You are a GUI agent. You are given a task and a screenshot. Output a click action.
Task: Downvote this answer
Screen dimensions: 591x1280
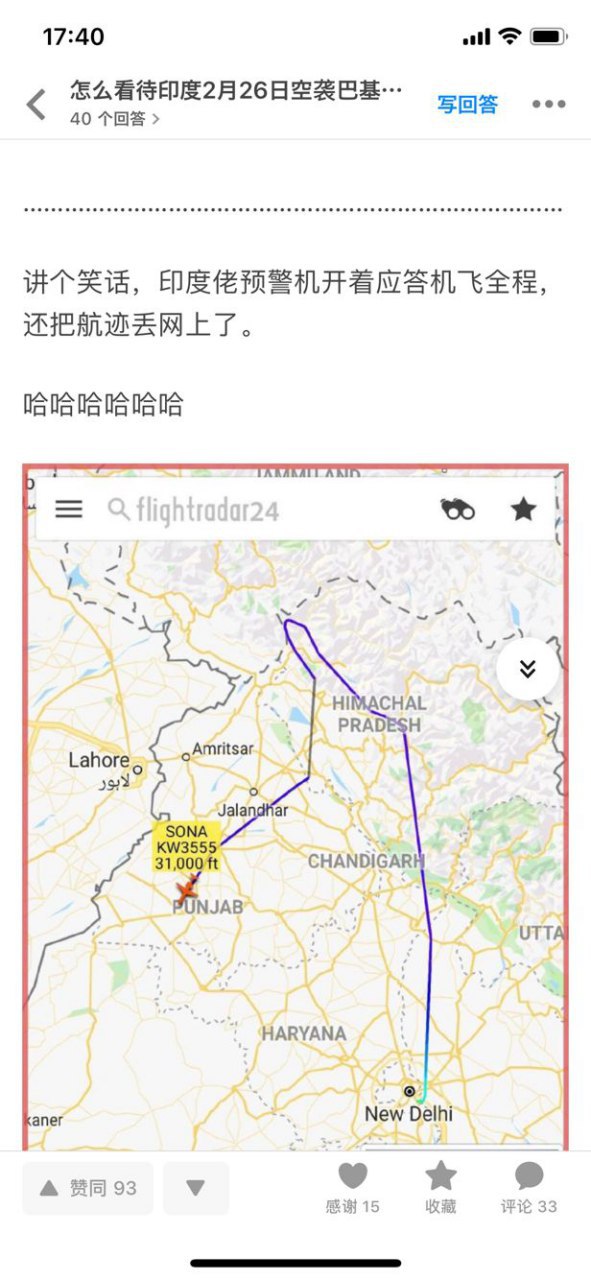pos(196,1188)
